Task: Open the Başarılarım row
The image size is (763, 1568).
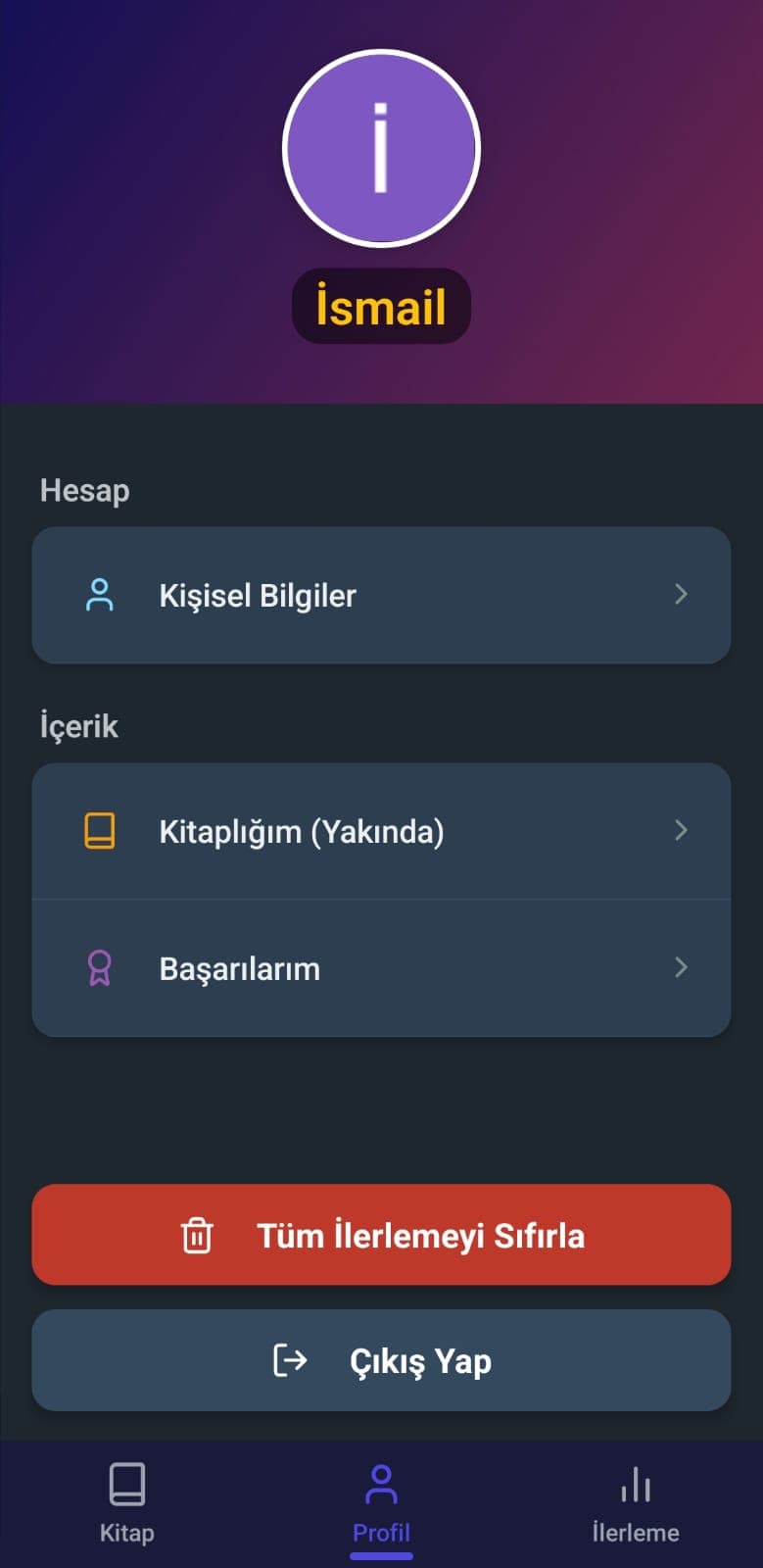Action: [381, 968]
